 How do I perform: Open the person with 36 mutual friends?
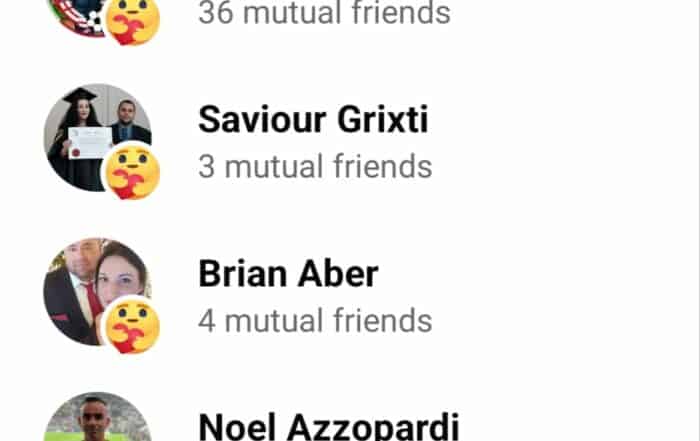(x=324, y=14)
